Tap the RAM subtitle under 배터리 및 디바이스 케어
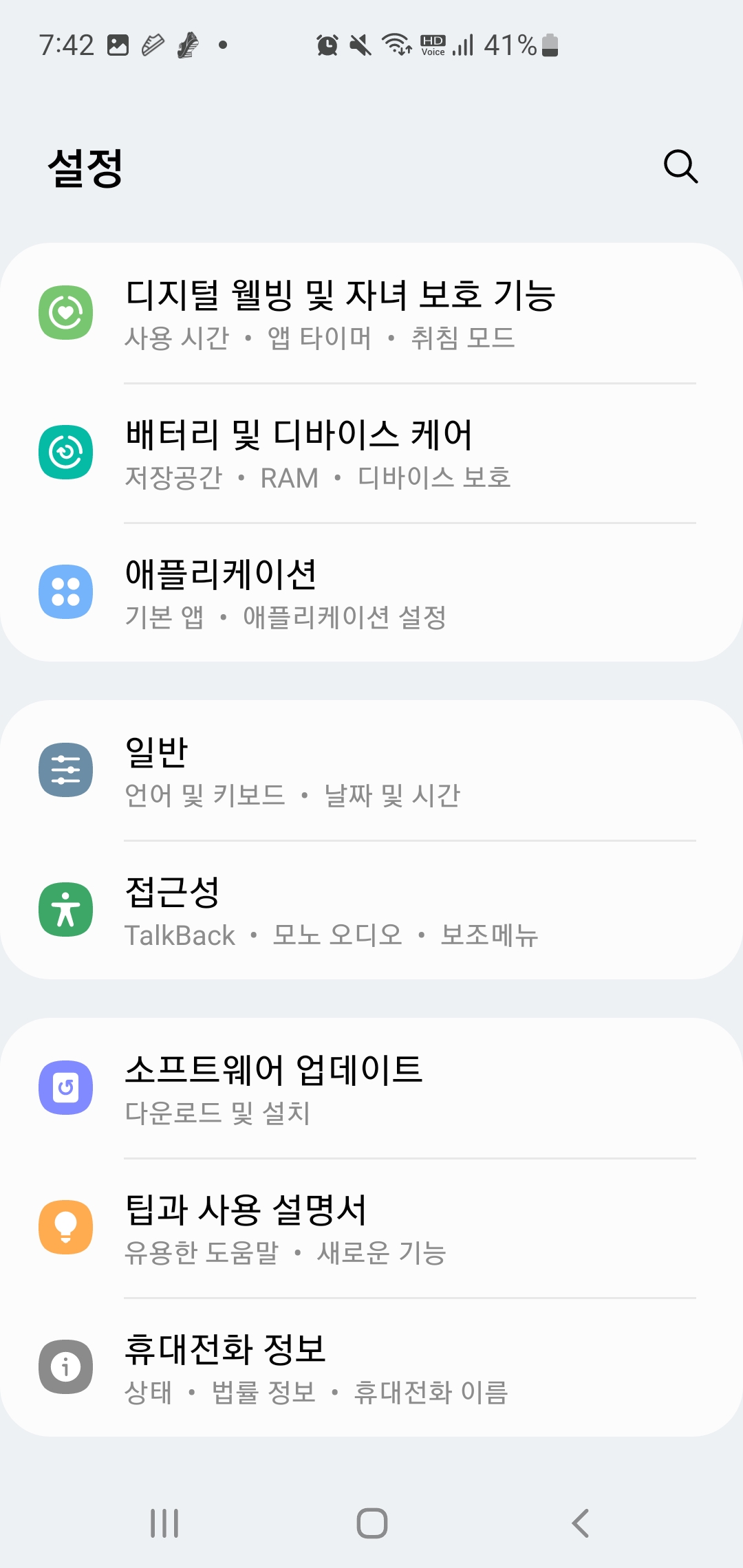This screenshot has height=1568, width=743. pyautogui.click(x=288, y=478)
